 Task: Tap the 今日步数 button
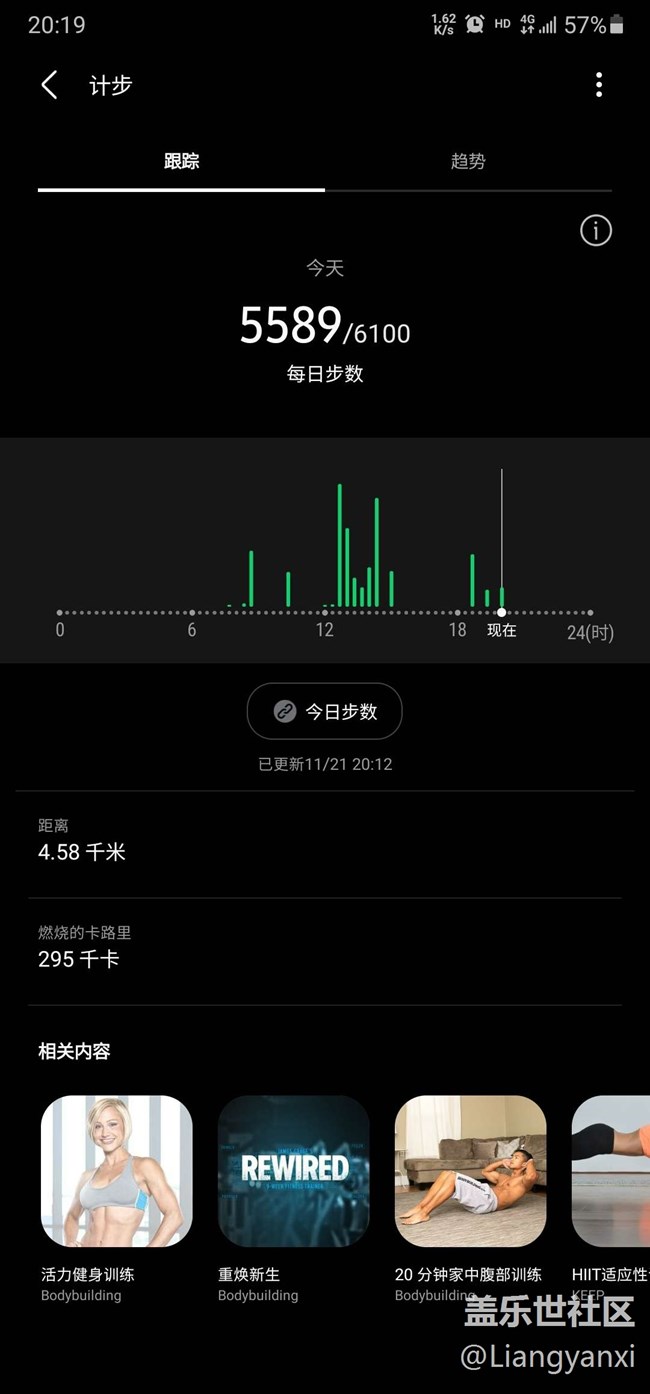(325, 711)
